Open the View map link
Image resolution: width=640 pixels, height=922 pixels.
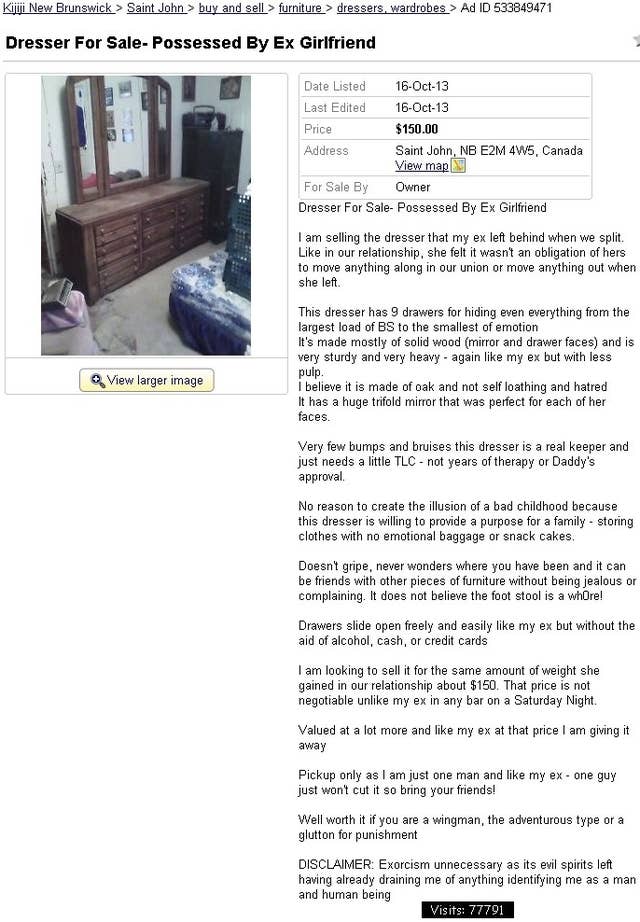point(422,166)
